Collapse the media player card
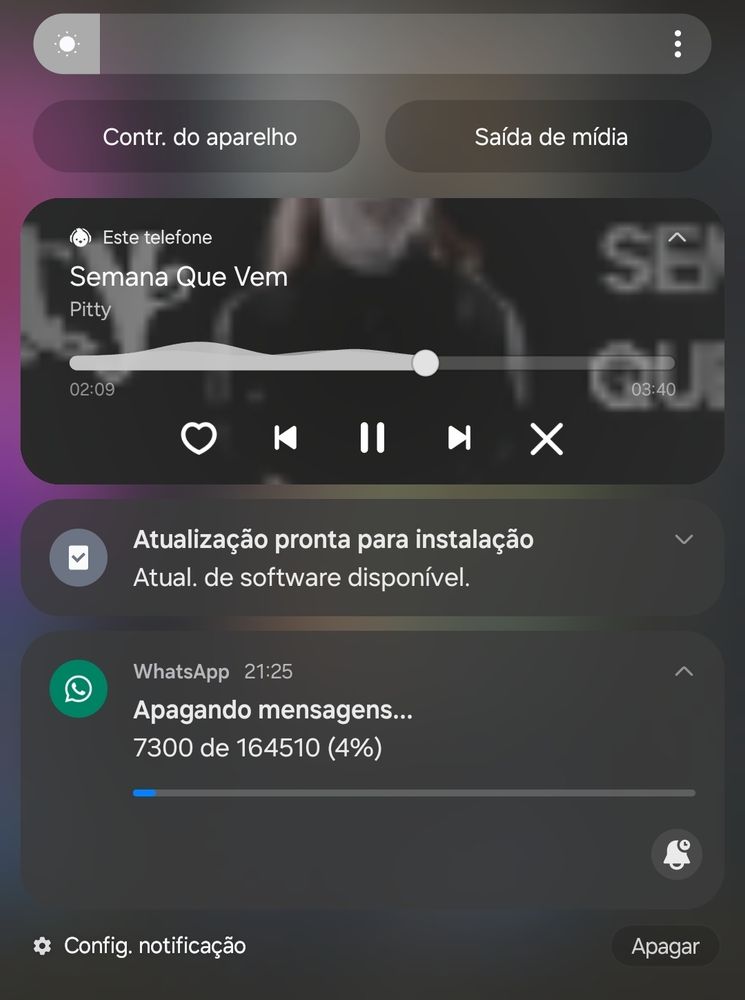This screenshot has height=1000, width=745. tap(677, 238)
